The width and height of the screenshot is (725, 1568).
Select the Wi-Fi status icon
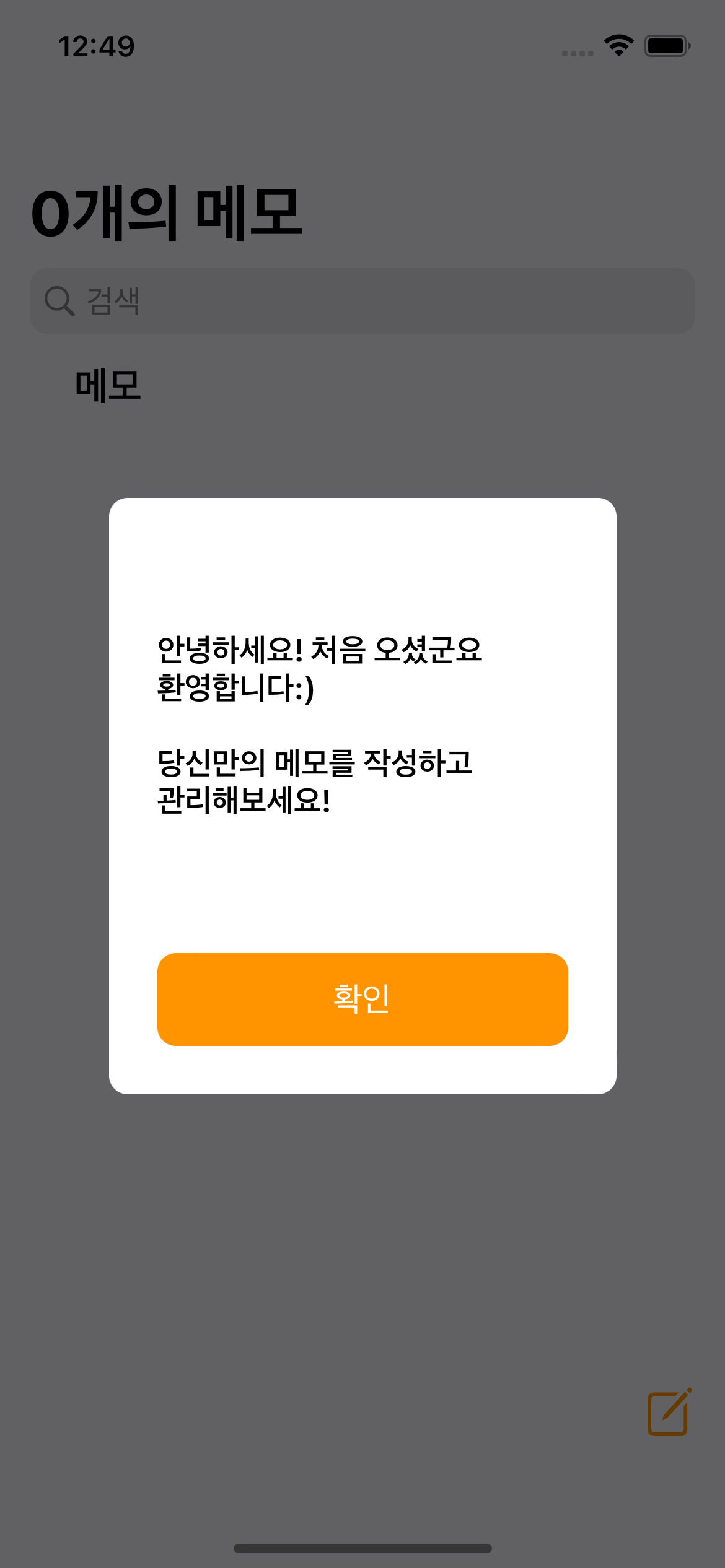coord(619,45)
